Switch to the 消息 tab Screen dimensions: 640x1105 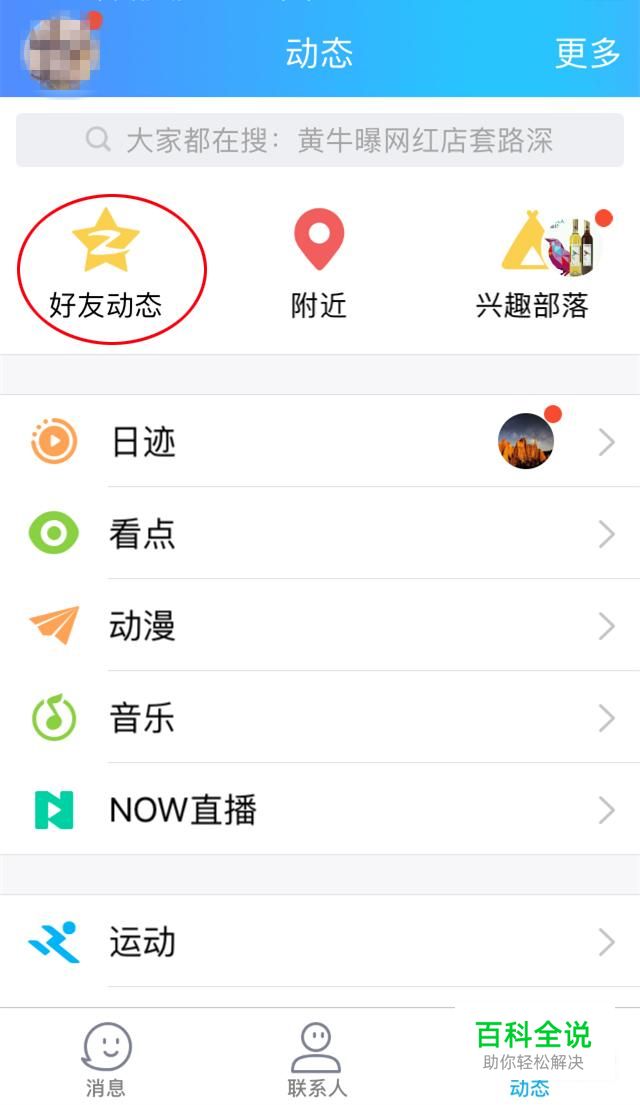(106, 1058)
